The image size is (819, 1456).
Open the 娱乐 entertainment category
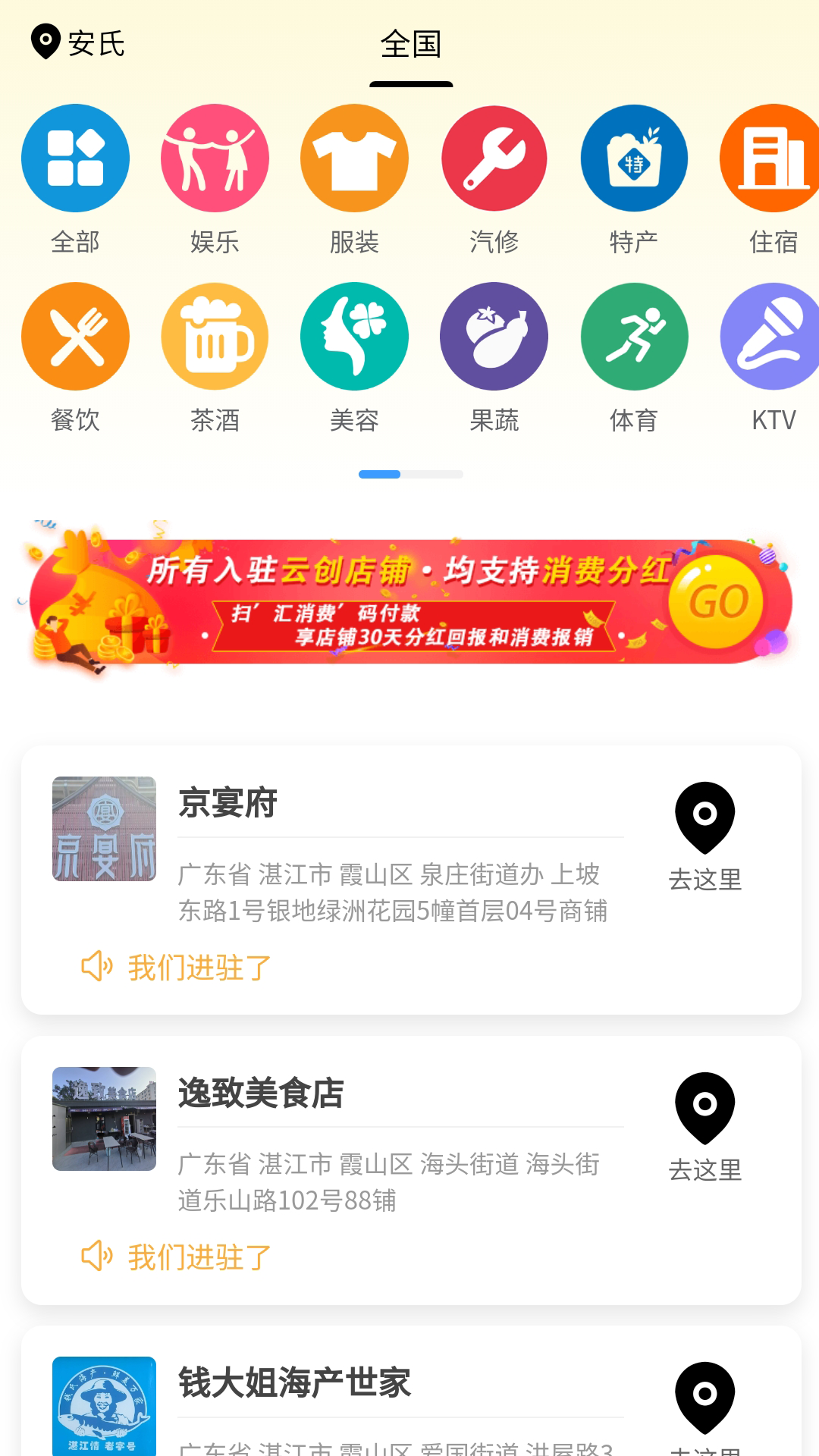click(215, 157)
